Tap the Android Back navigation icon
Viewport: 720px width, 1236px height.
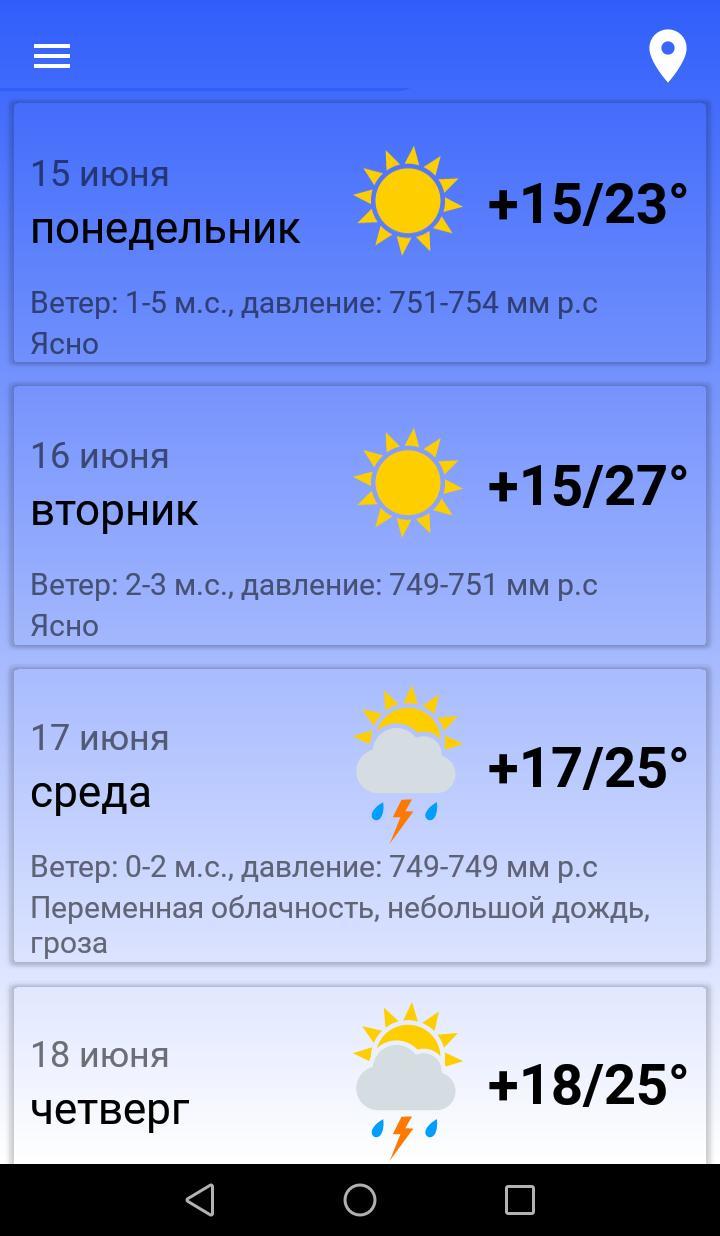click(201, 1198)
